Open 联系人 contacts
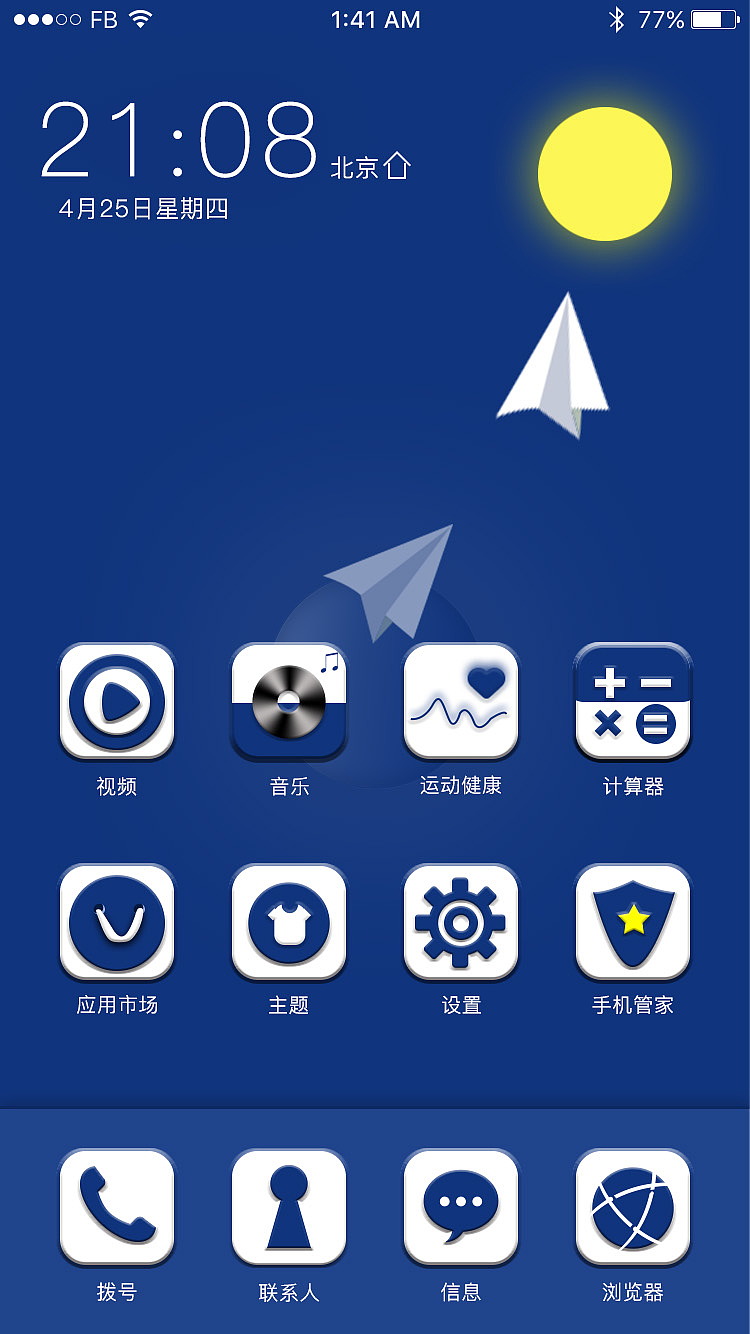This screenshot has width=750, height=1334. click(289, 1206)
